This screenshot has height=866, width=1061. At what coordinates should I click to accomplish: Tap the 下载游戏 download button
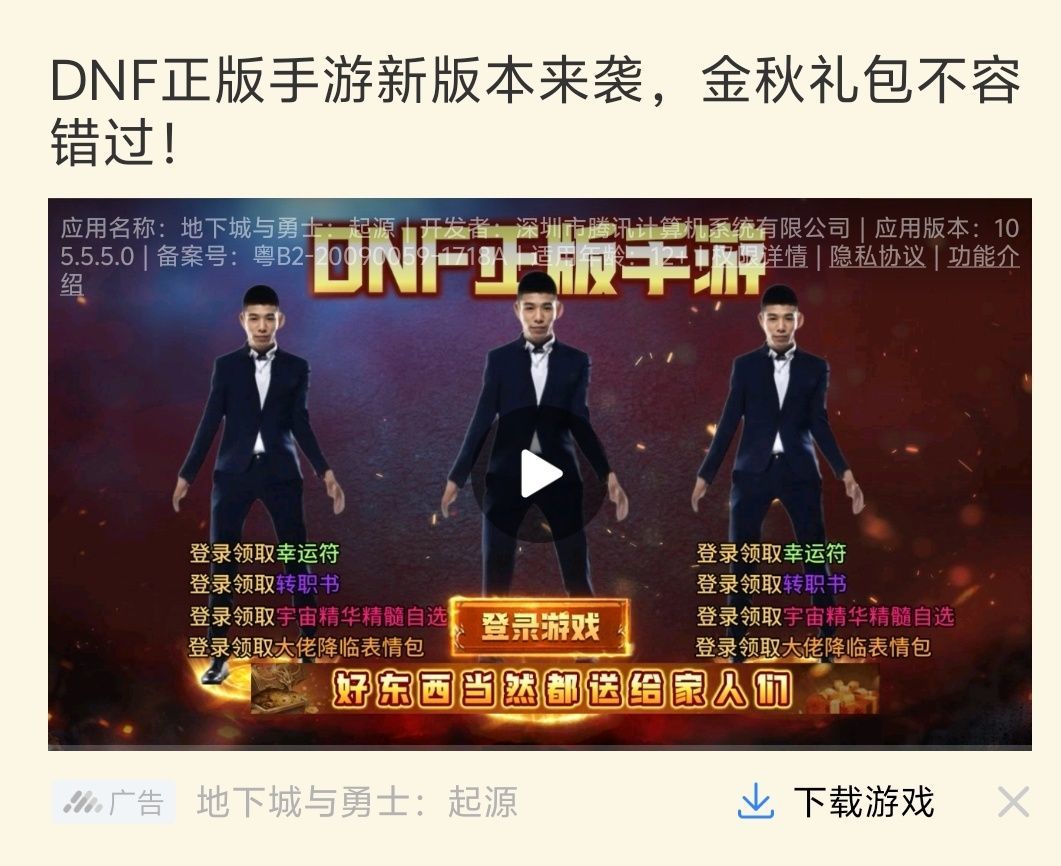pos(836,802)
